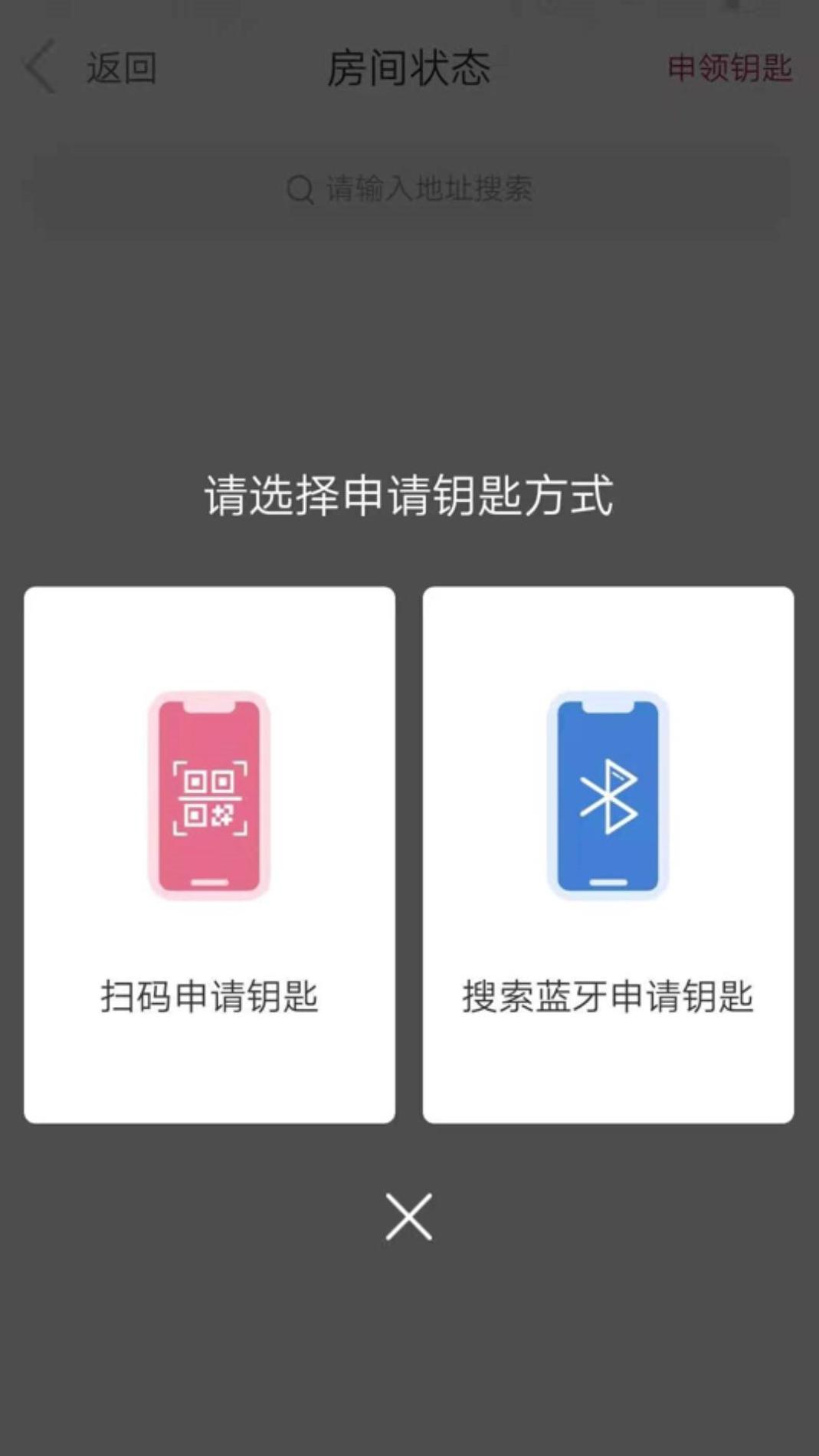Open the 申领钥匙 link at top right
The width and height of the screenshot is (819, 1456).
[x=729, y=67]
